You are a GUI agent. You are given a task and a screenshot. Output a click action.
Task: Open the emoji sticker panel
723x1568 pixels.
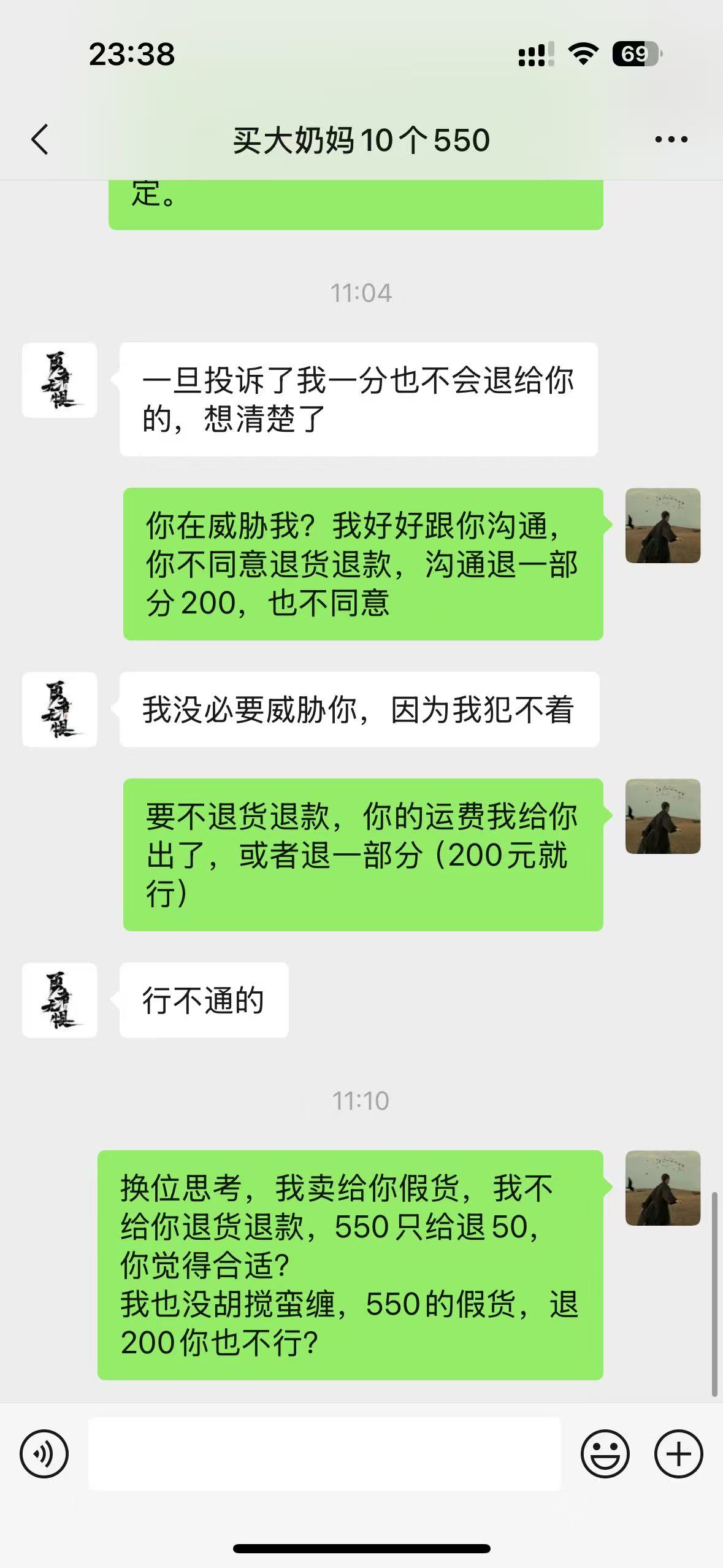point(605,1453)
